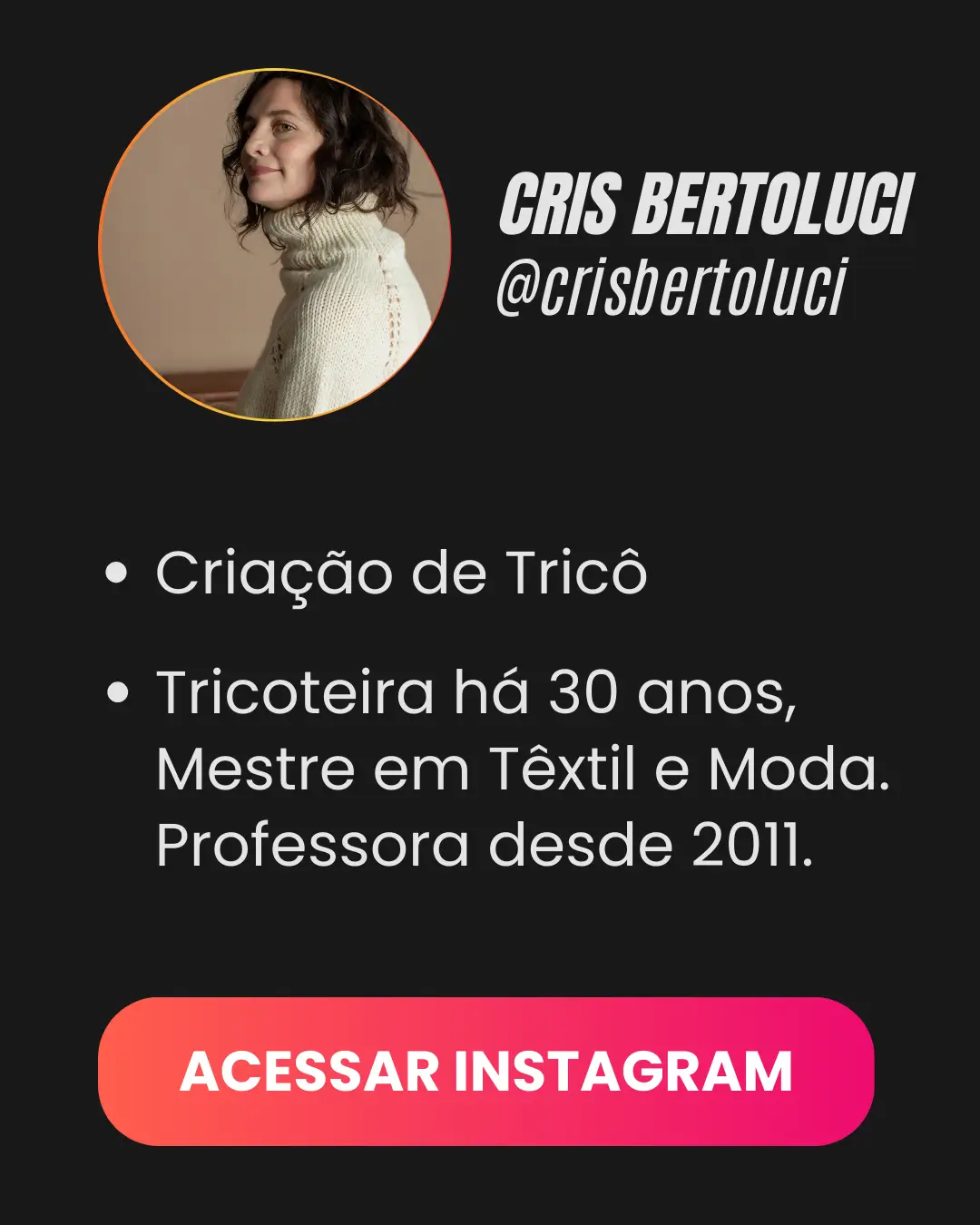Tap the ACESSAR INSTAGRAM button
Viewport: 980px width, 1225px height.
tap(486, 1071)
